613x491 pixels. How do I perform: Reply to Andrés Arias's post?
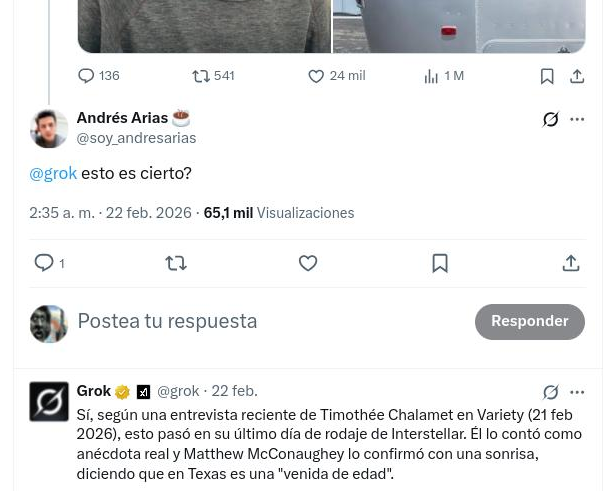pyautogui.click(x=44, y=263)
